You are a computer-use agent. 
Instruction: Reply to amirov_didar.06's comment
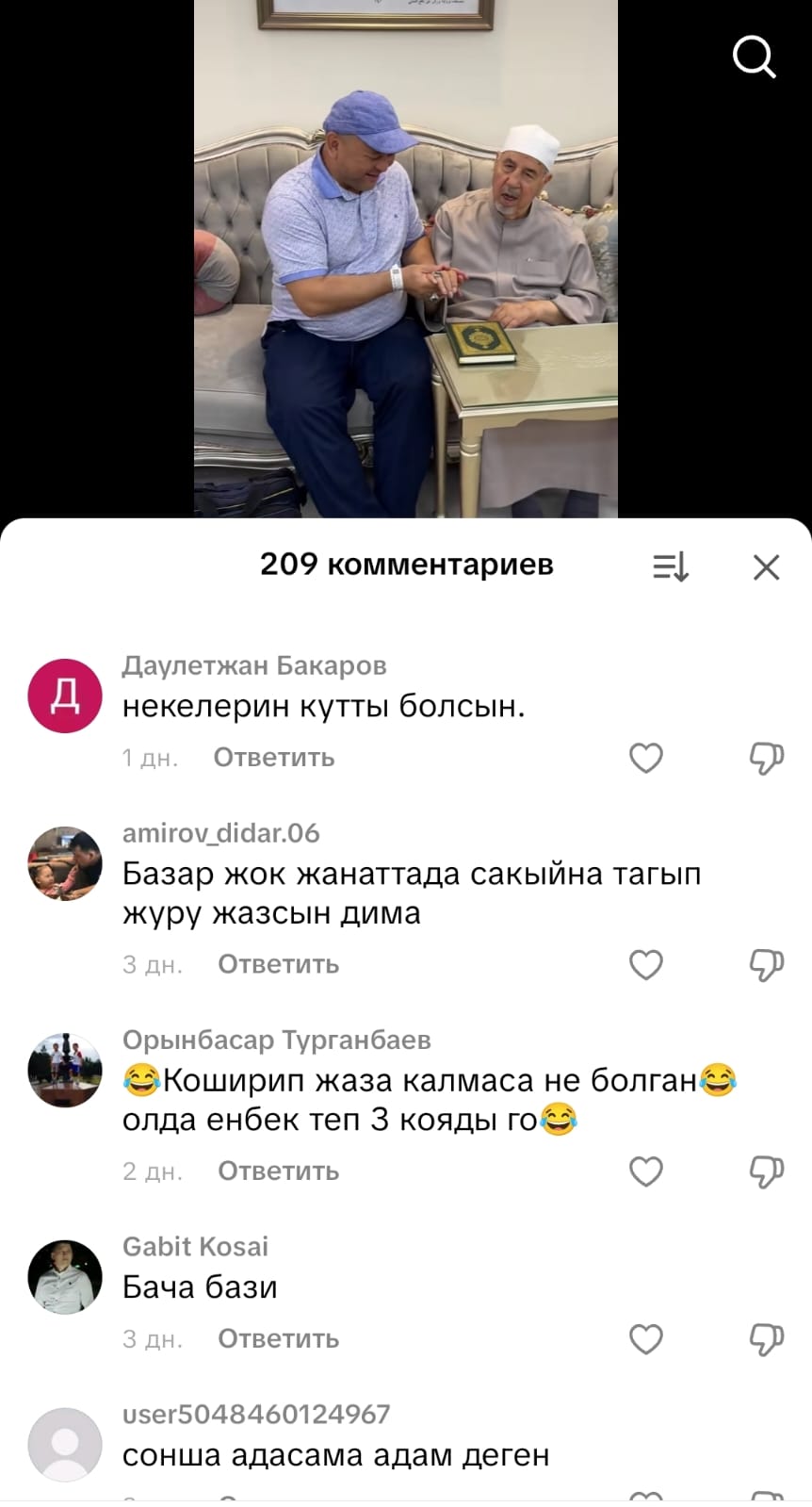pyautogui.click(x=278, y=964)
